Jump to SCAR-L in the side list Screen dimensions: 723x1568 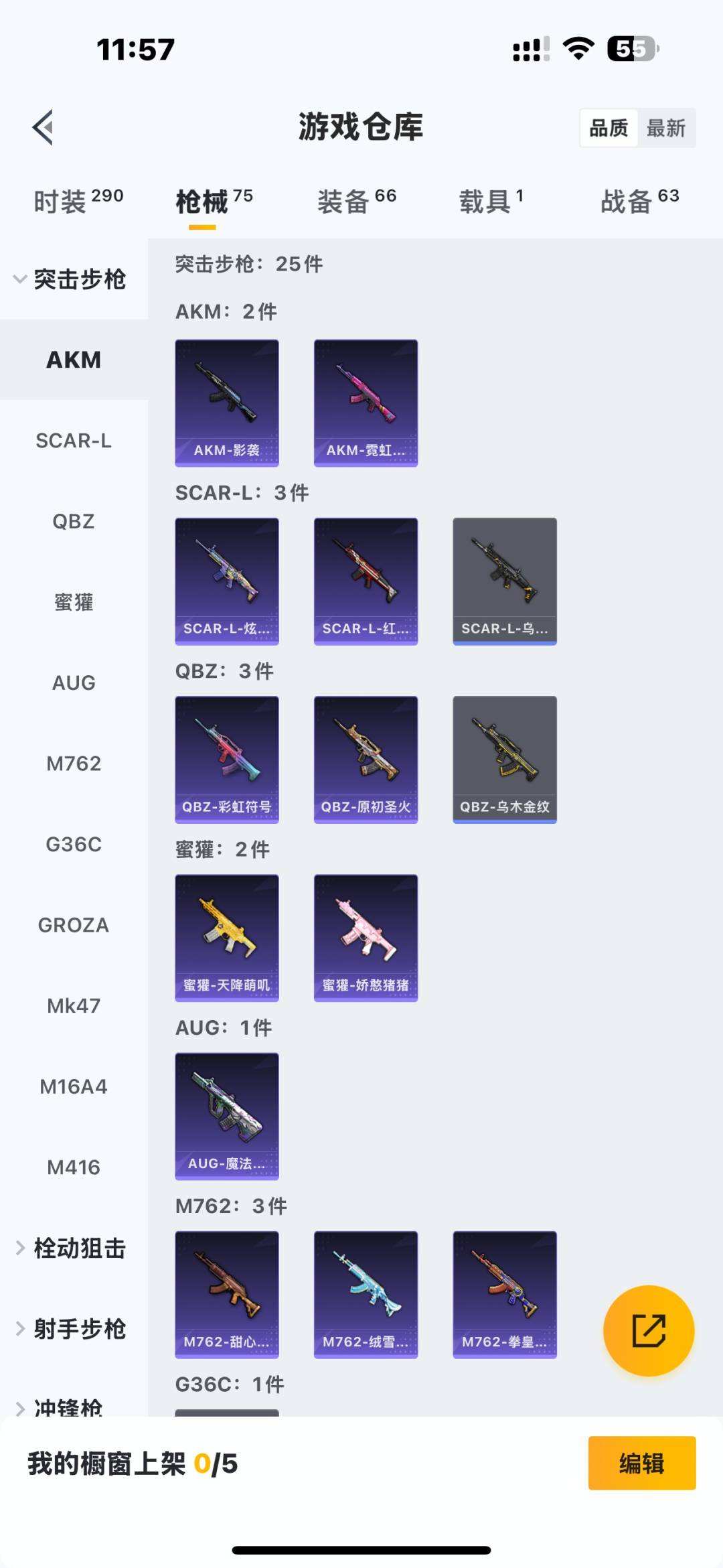coord(74,441)
